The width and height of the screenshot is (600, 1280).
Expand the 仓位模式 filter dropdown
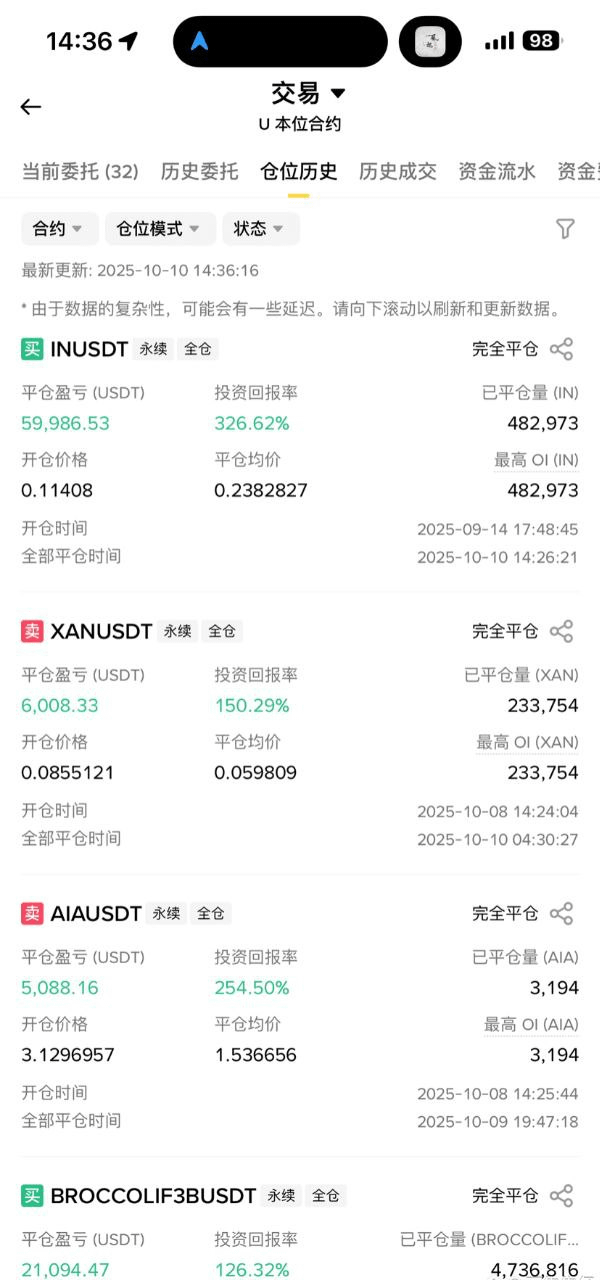(x=159, y=229)
